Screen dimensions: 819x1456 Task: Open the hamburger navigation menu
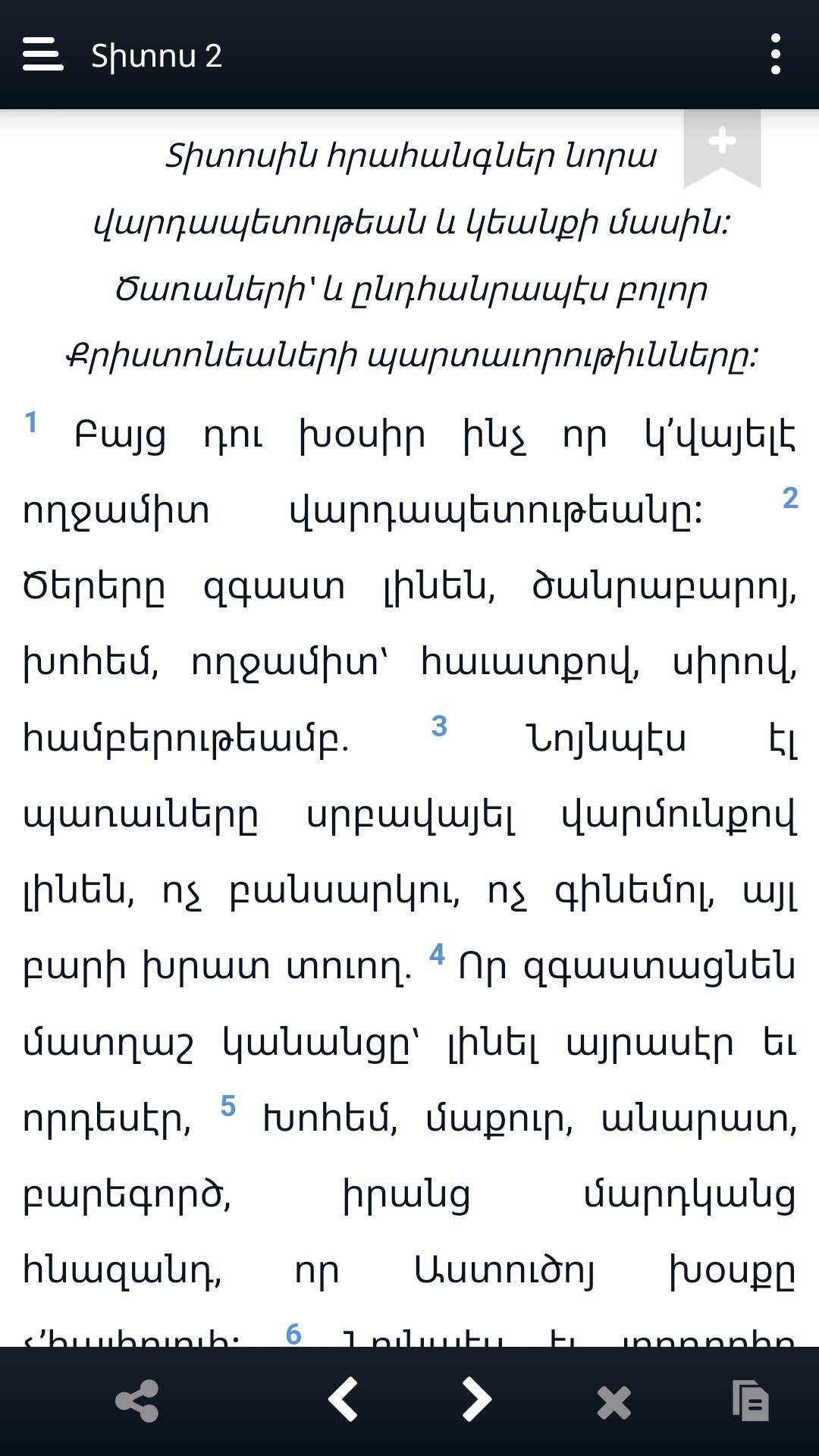point(42,55)
